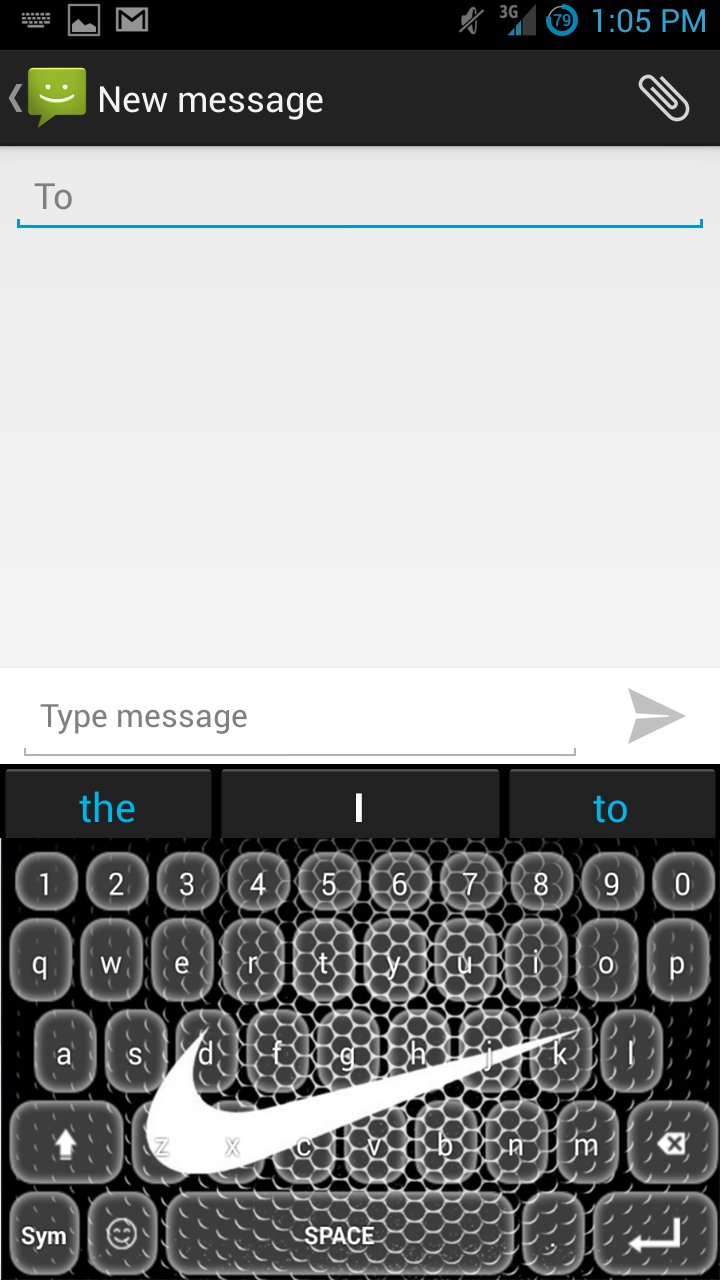Select 'the' word suggestion
Image resolution: width=720 pixels, height=1280 pixels.
[107, 805]
